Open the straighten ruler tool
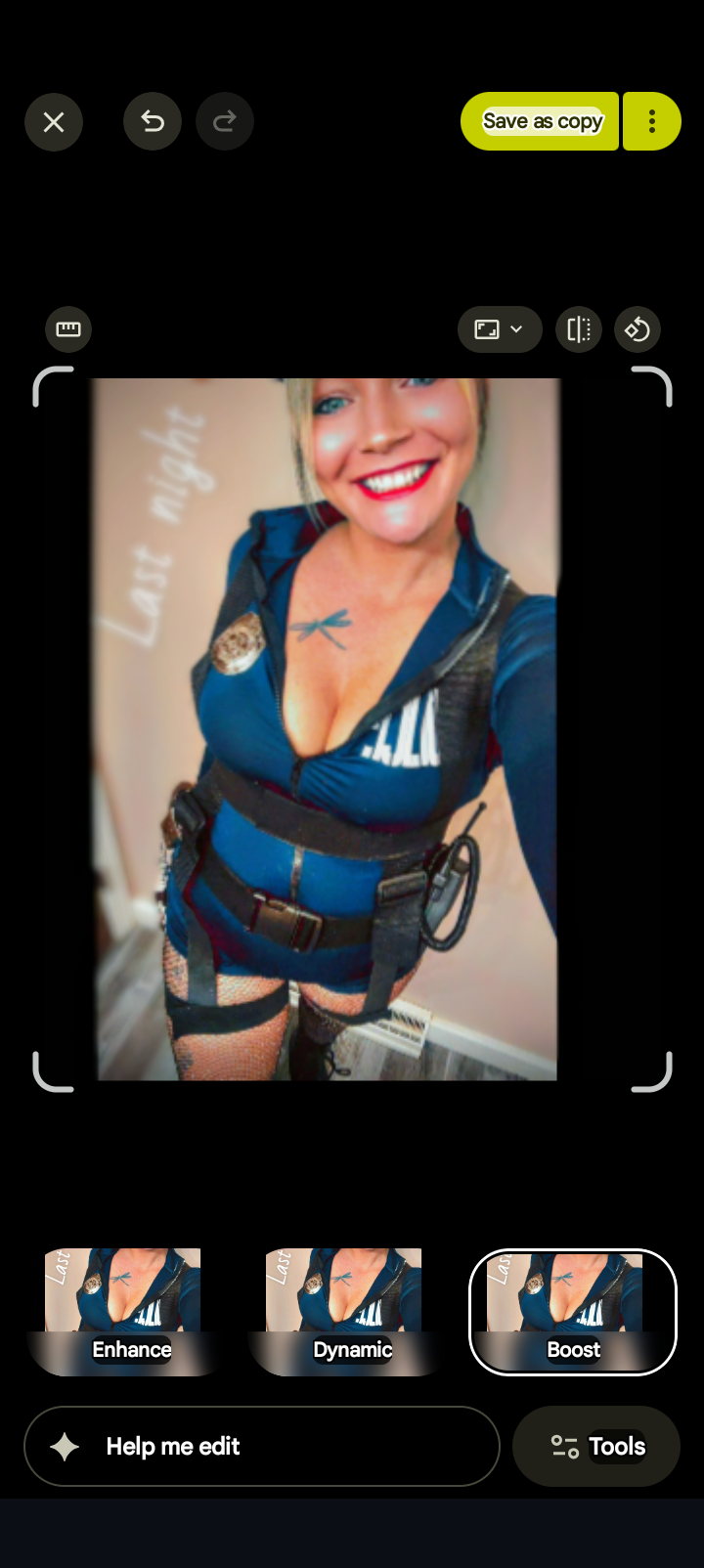Viewport: 704px width, 1568px height. click(68, 329)
